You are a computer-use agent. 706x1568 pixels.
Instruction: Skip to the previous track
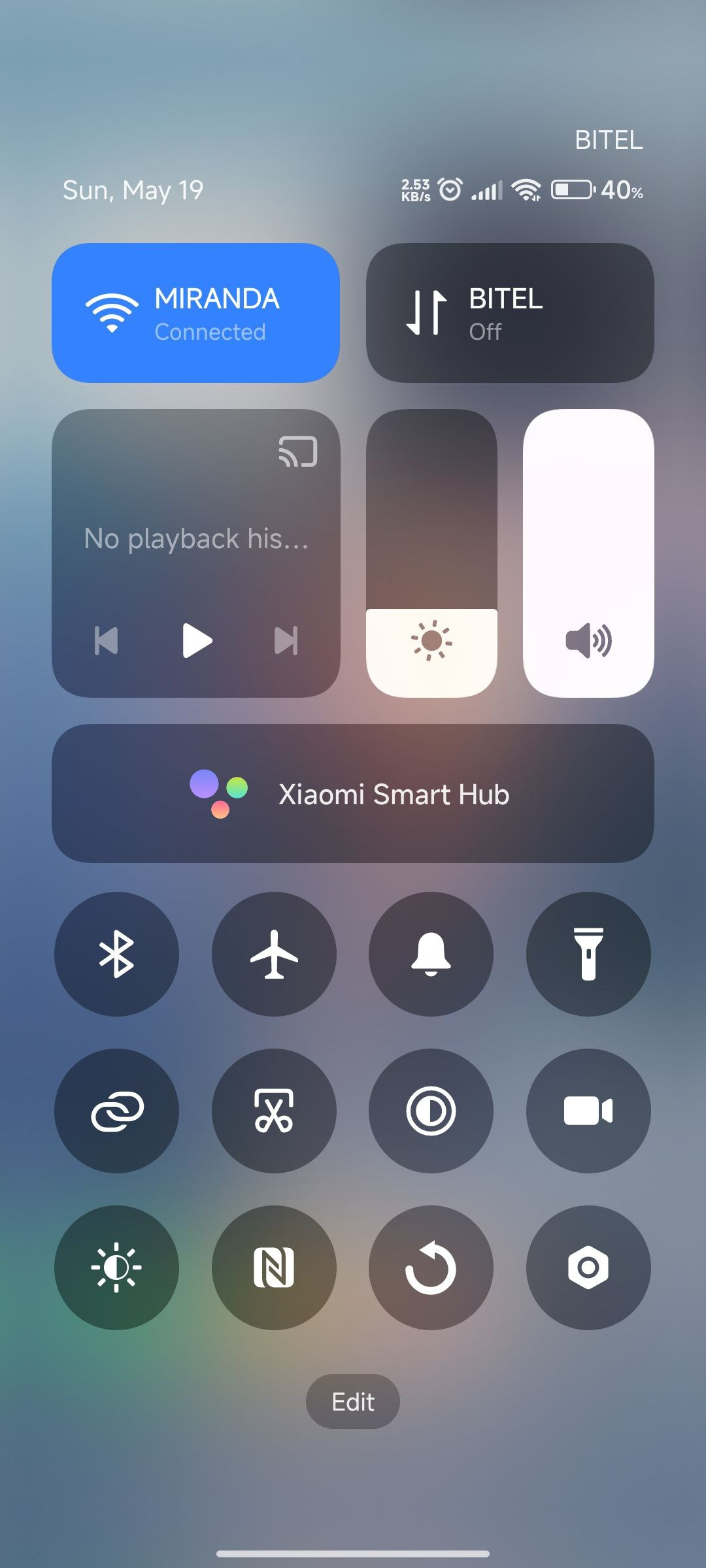107,640
